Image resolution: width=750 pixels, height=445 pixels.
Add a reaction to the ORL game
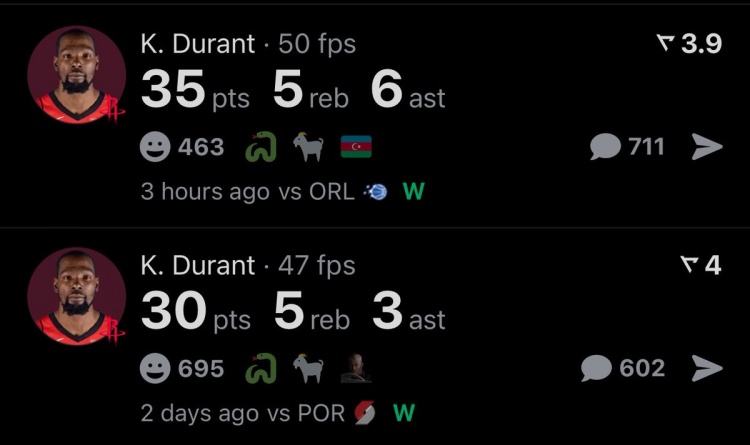click(x=155, y=147)
